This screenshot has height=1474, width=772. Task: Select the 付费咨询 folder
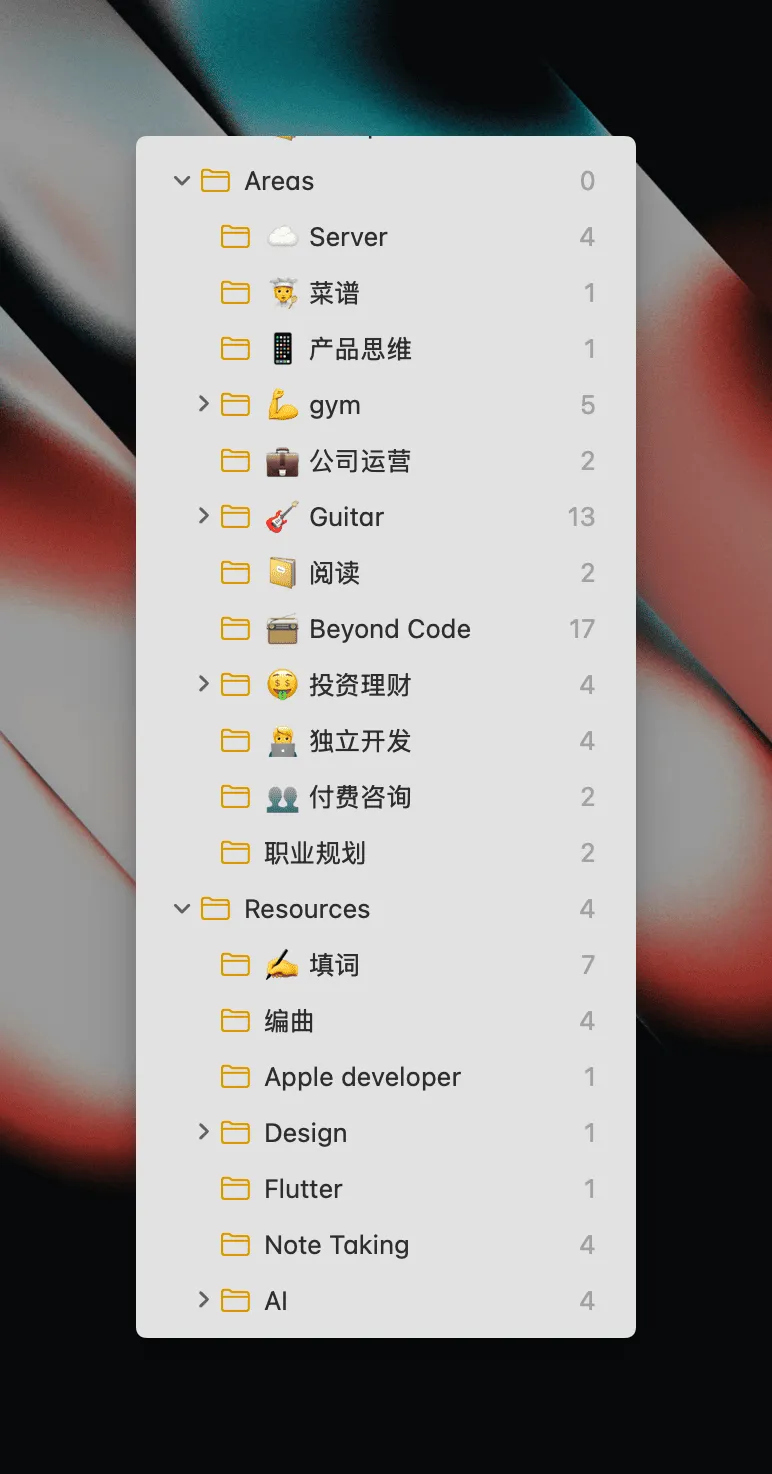coord(359,797)
